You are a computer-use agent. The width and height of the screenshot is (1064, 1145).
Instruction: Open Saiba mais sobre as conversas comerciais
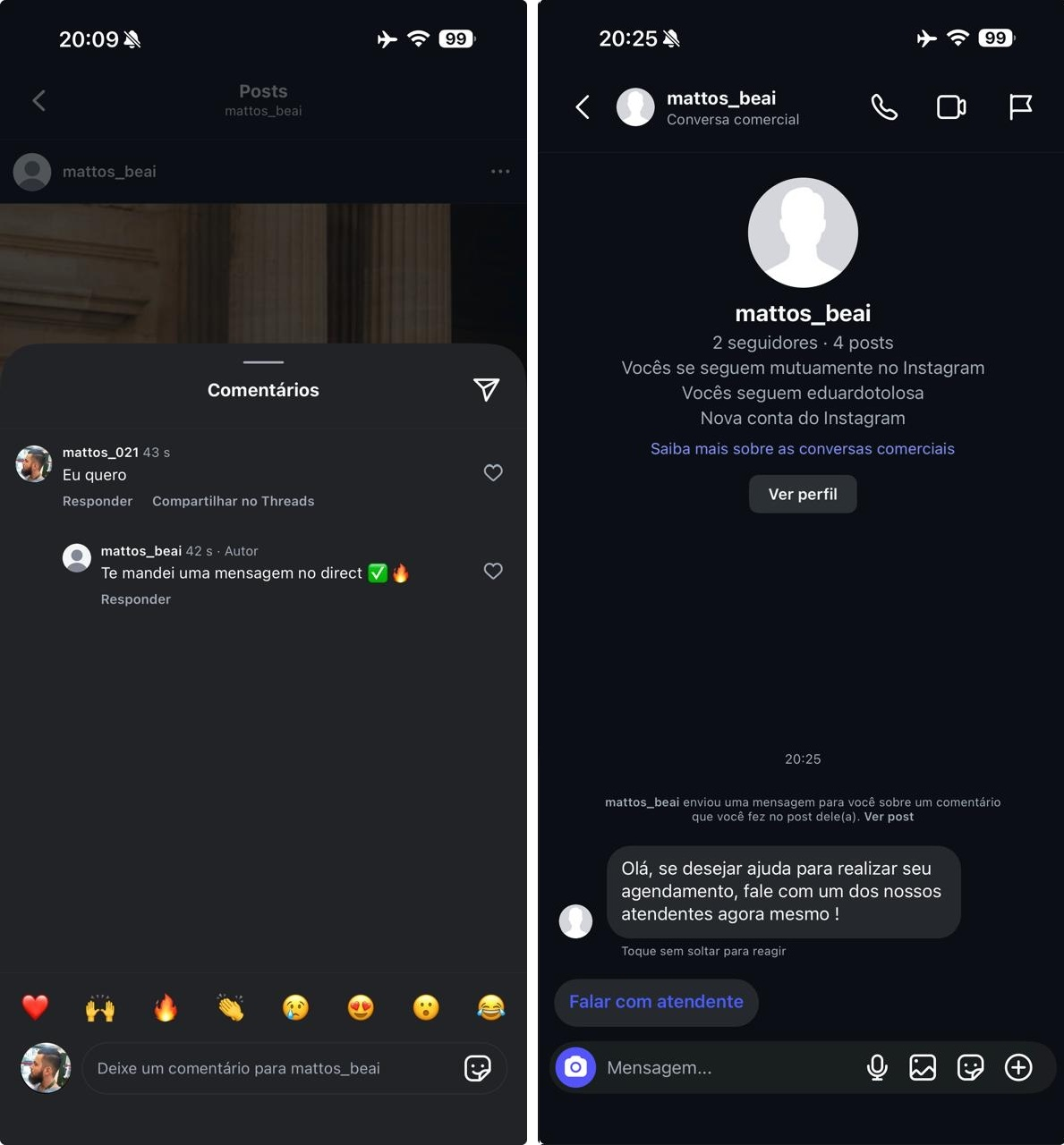click(x=803, y=449)
